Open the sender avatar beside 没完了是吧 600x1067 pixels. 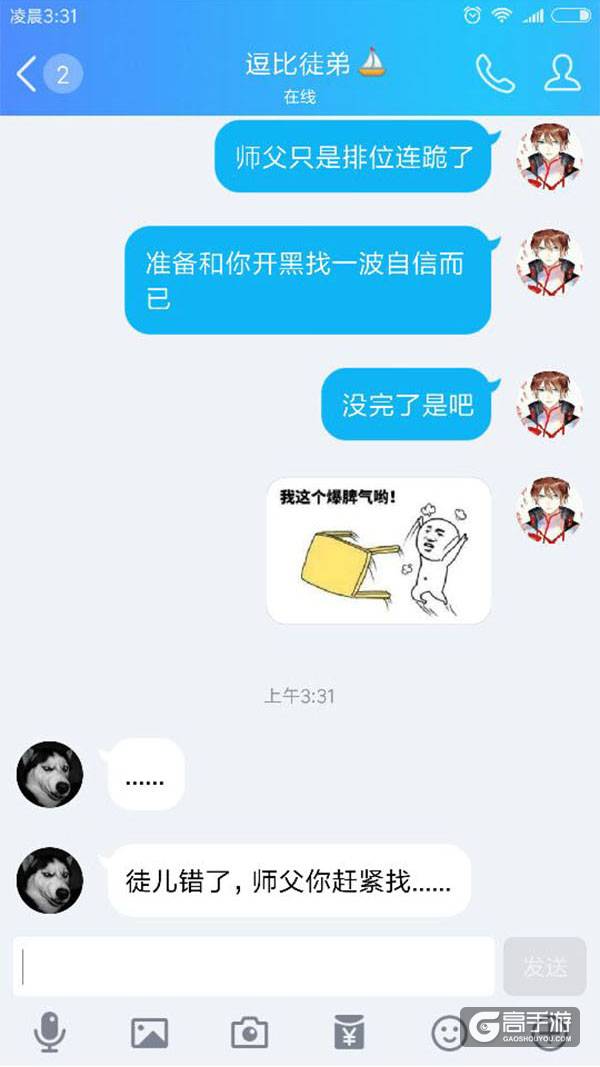[549, 405]
